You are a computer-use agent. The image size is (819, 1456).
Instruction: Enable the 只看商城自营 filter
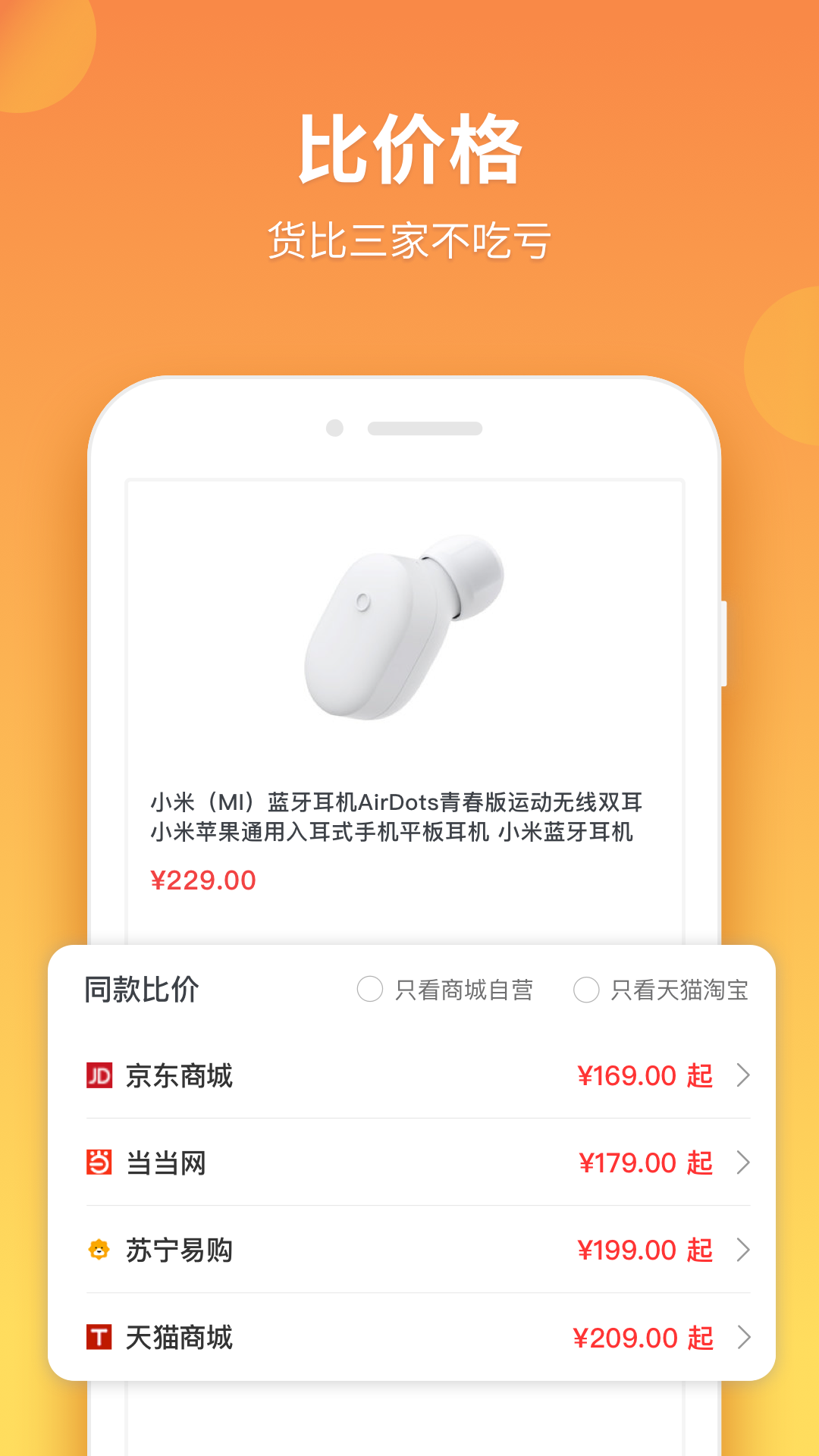[x=369, y=988]
